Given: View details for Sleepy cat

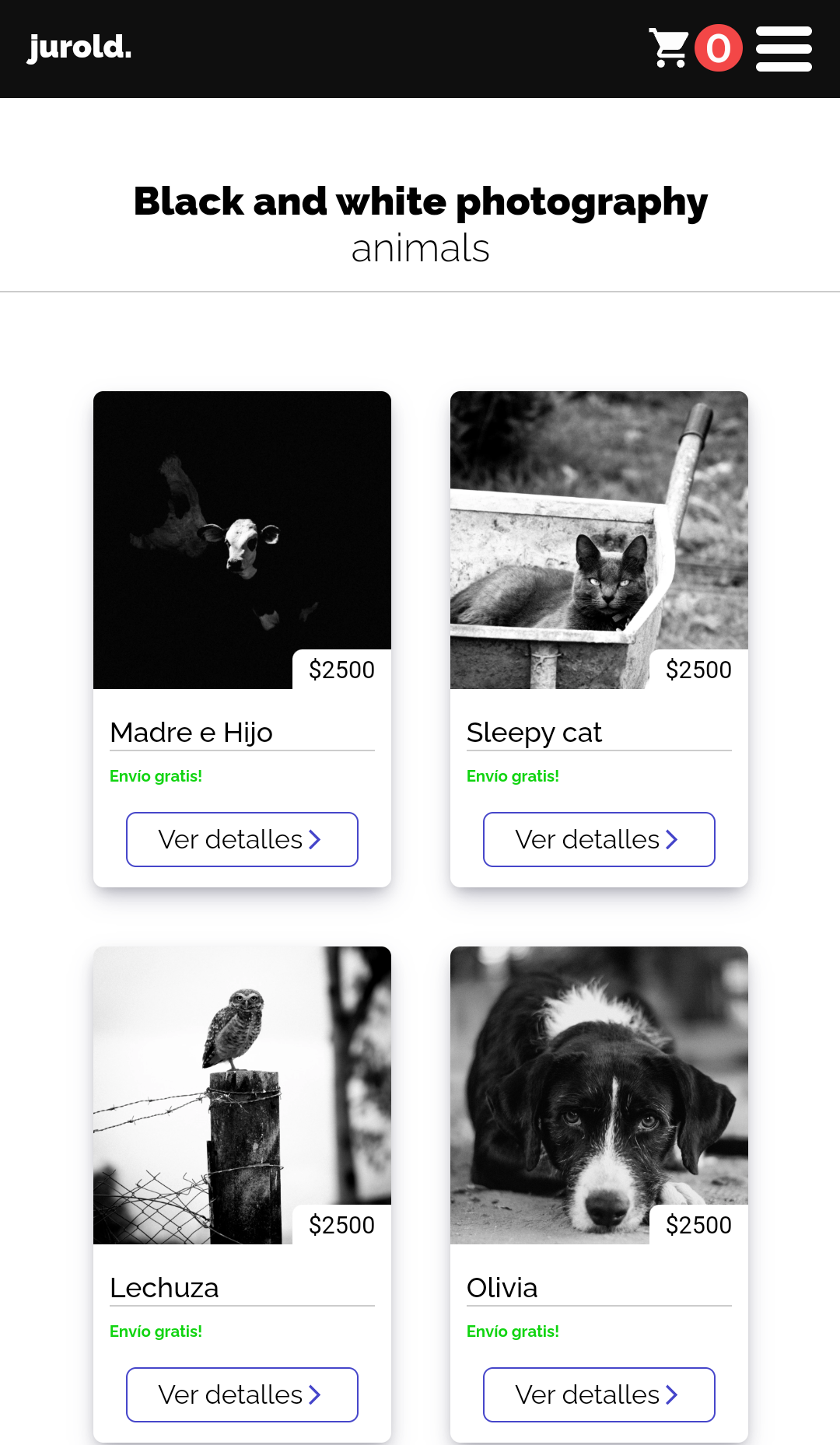Looking at the screenshot, I should click(x=599, y=839).
